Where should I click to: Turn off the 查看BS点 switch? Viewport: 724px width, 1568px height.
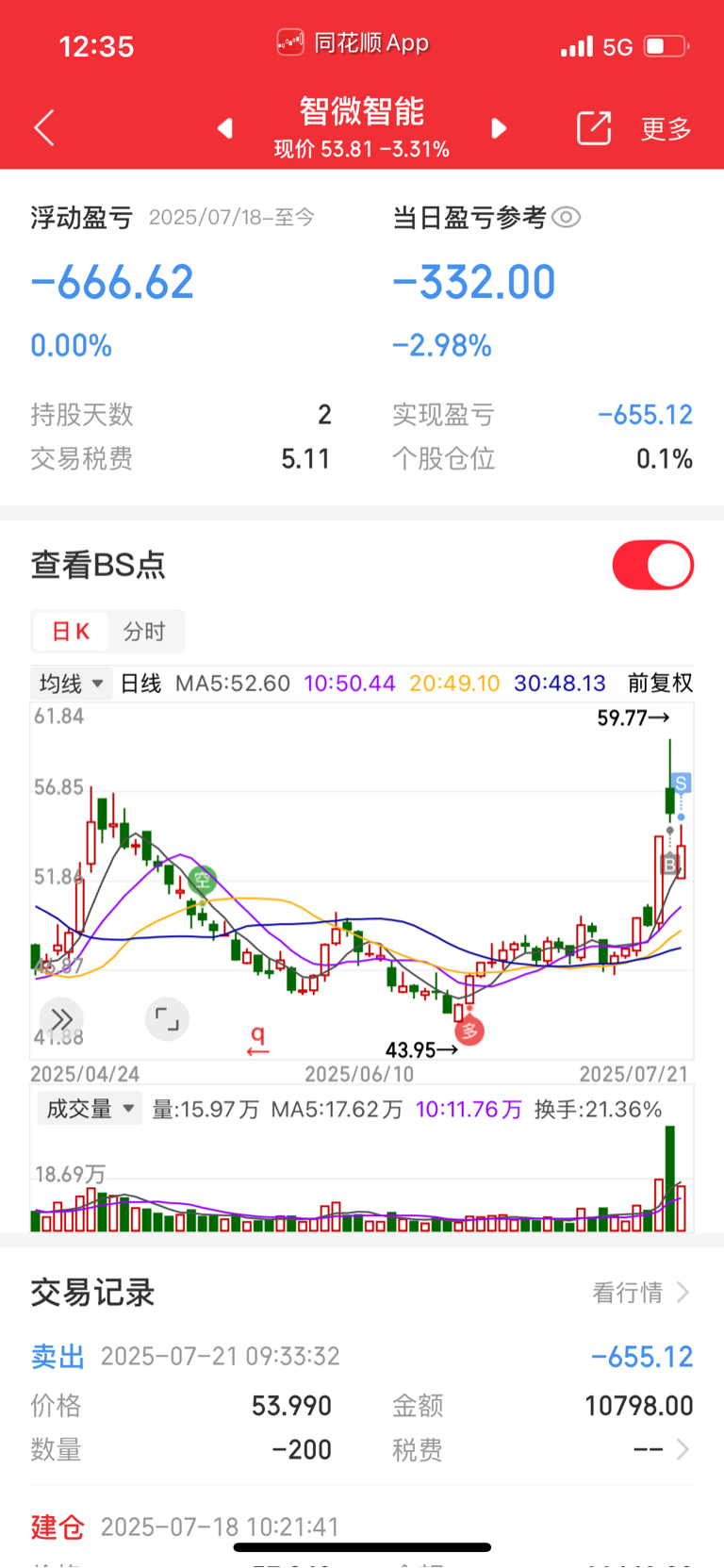(653, 565)
